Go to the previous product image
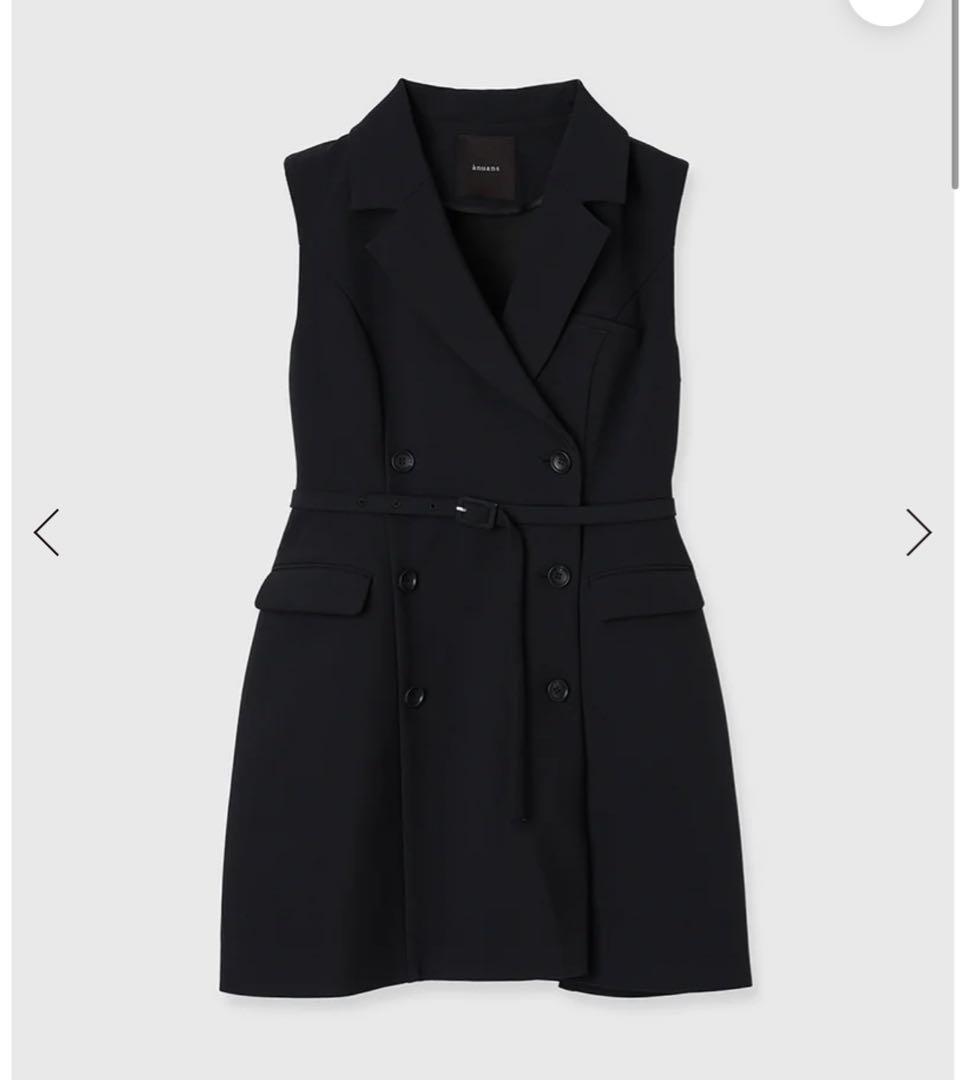Image resolution: width=966 pixels, height=1080 pixels. point(47,532)
